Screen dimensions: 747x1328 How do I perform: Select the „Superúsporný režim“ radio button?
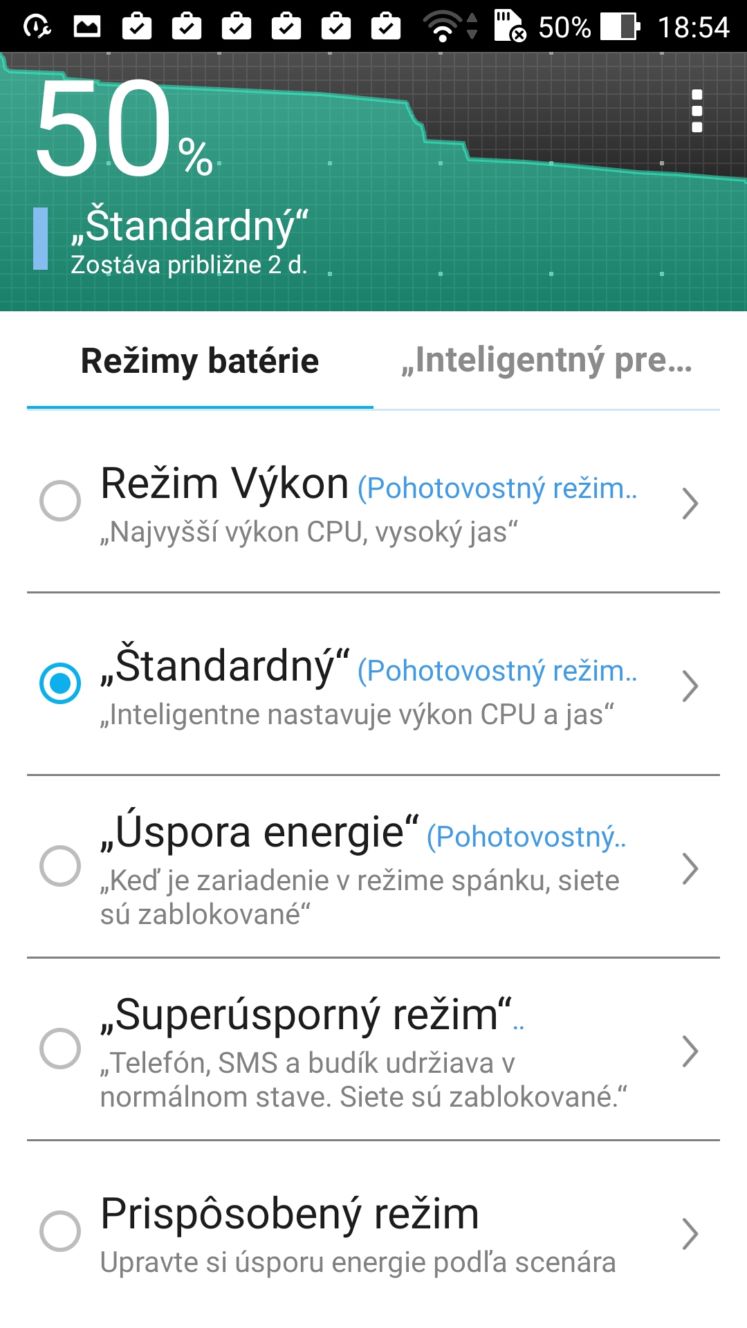point(60,1049)
